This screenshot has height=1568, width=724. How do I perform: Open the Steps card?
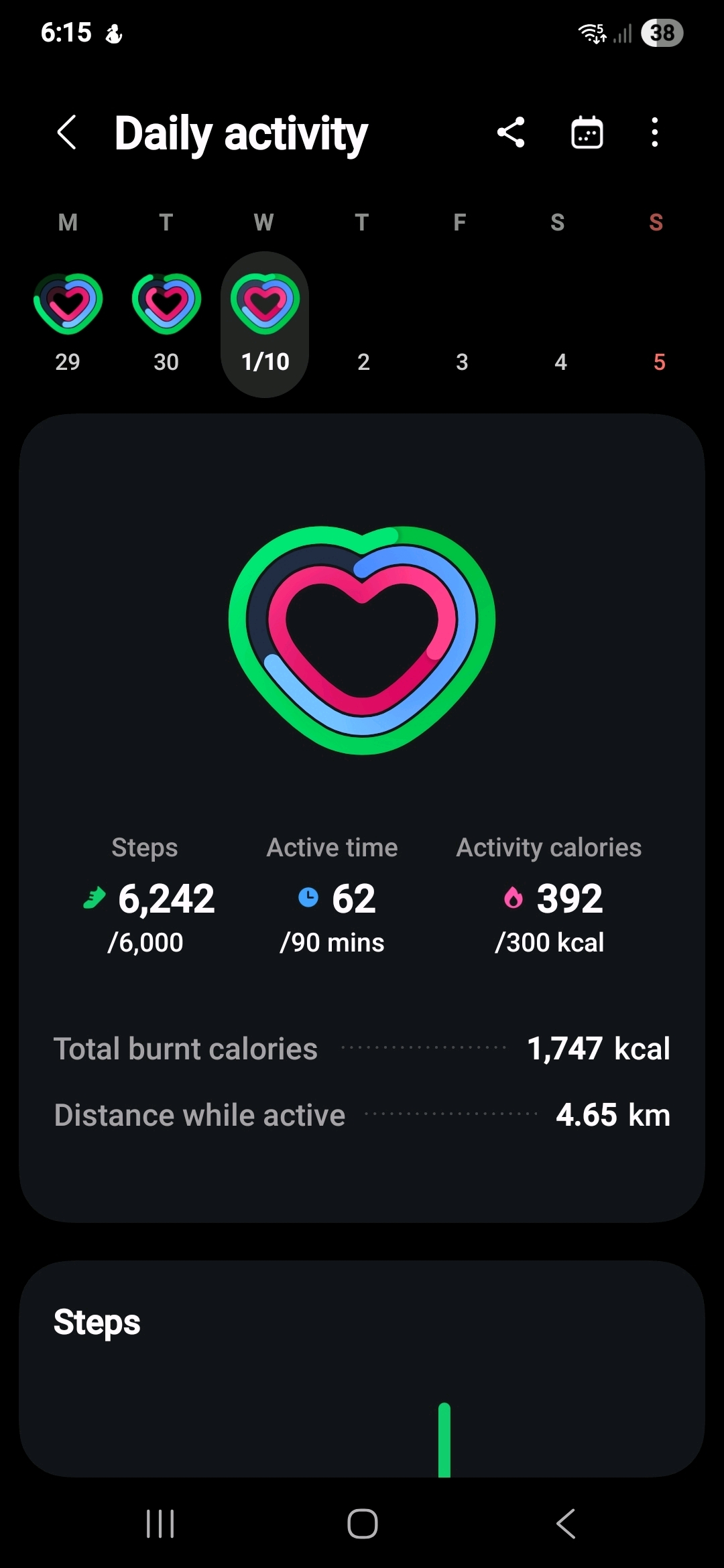(x=362, y=1367)
